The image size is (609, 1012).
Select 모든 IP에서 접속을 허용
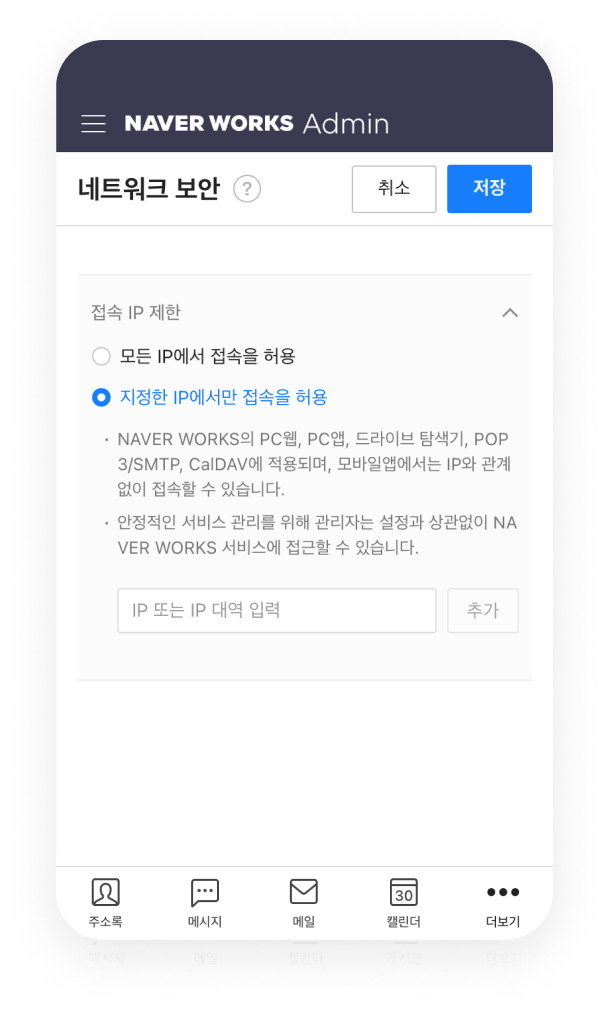pyautogui.click(x=101, y=356)
